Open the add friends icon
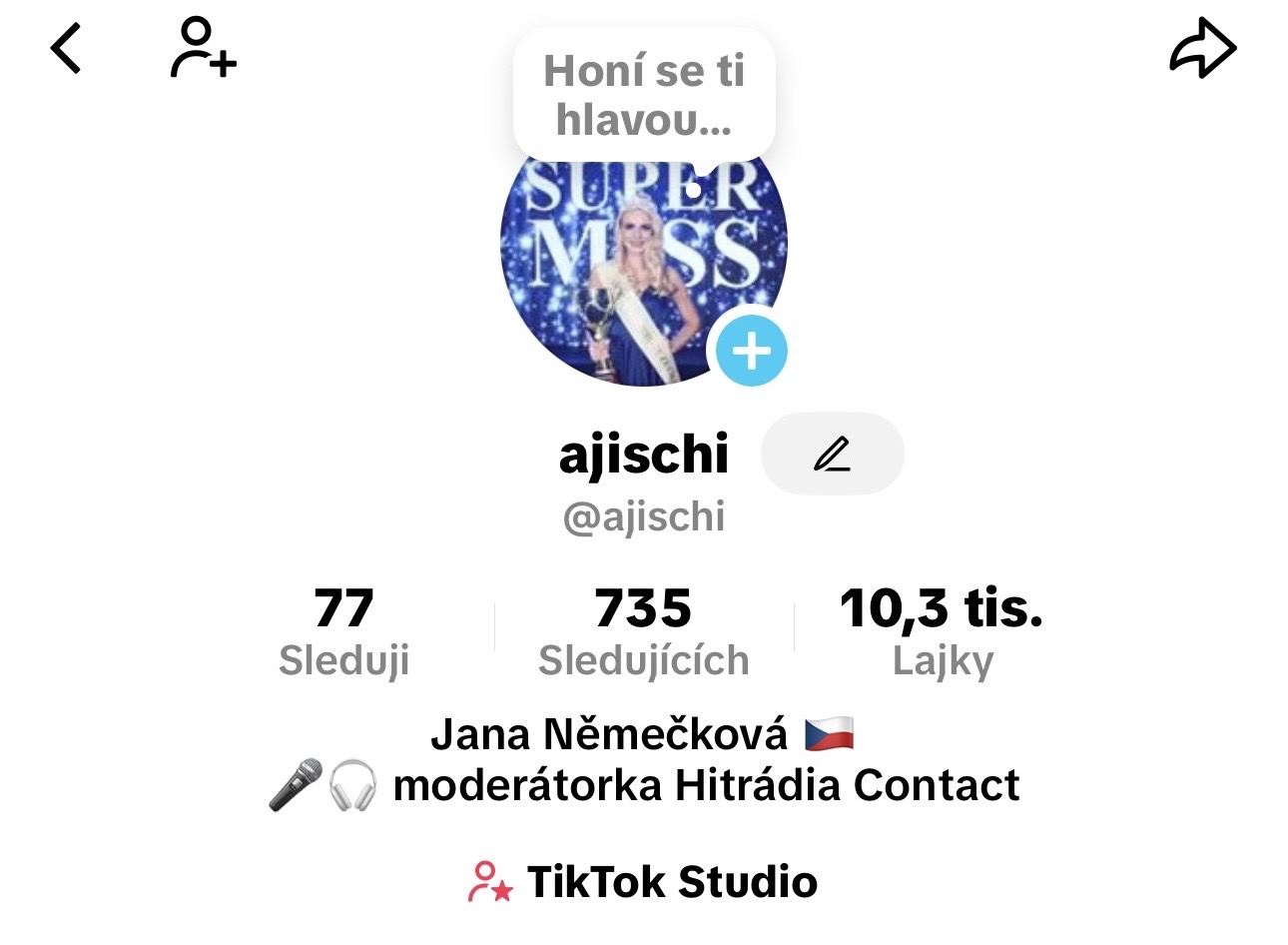Image resolution: width=1288 pixels, height=945 pixels. point(203,48)
